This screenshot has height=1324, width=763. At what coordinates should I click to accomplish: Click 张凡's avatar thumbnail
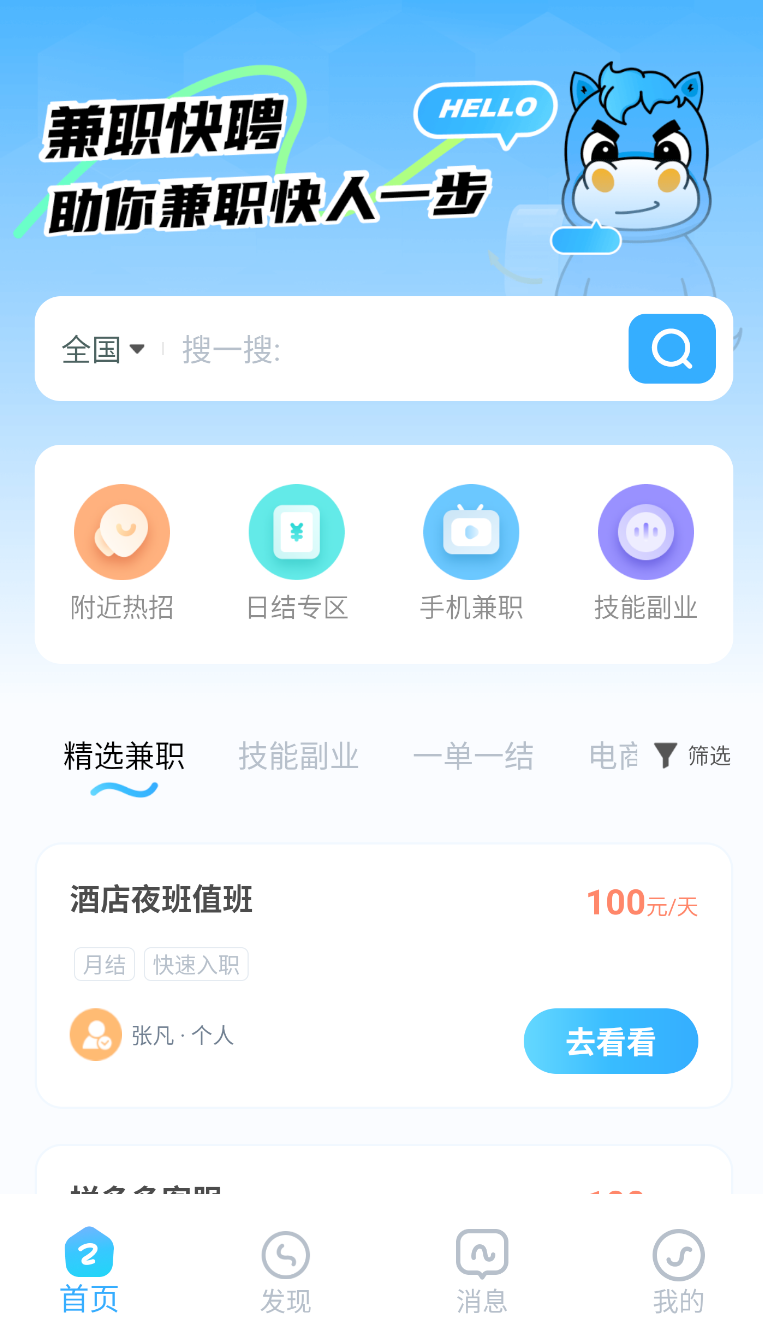click(96, 1034)
